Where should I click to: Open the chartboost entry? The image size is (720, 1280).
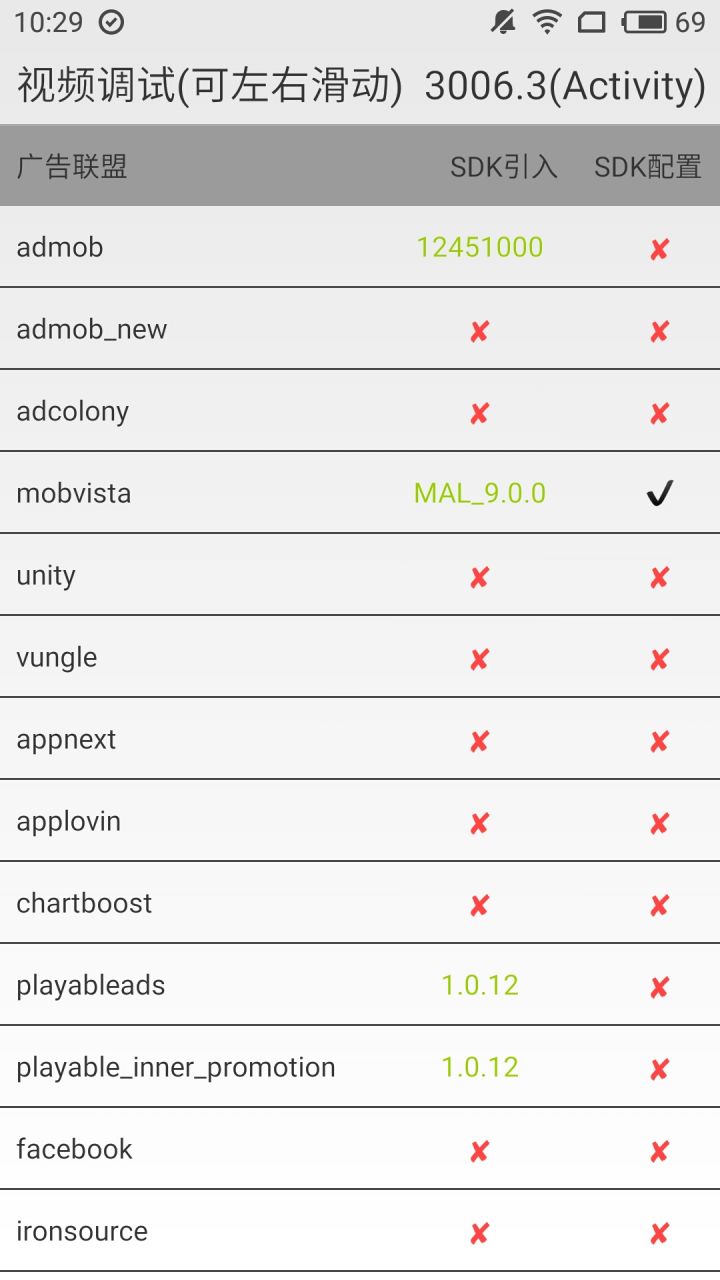pos(360,903)
